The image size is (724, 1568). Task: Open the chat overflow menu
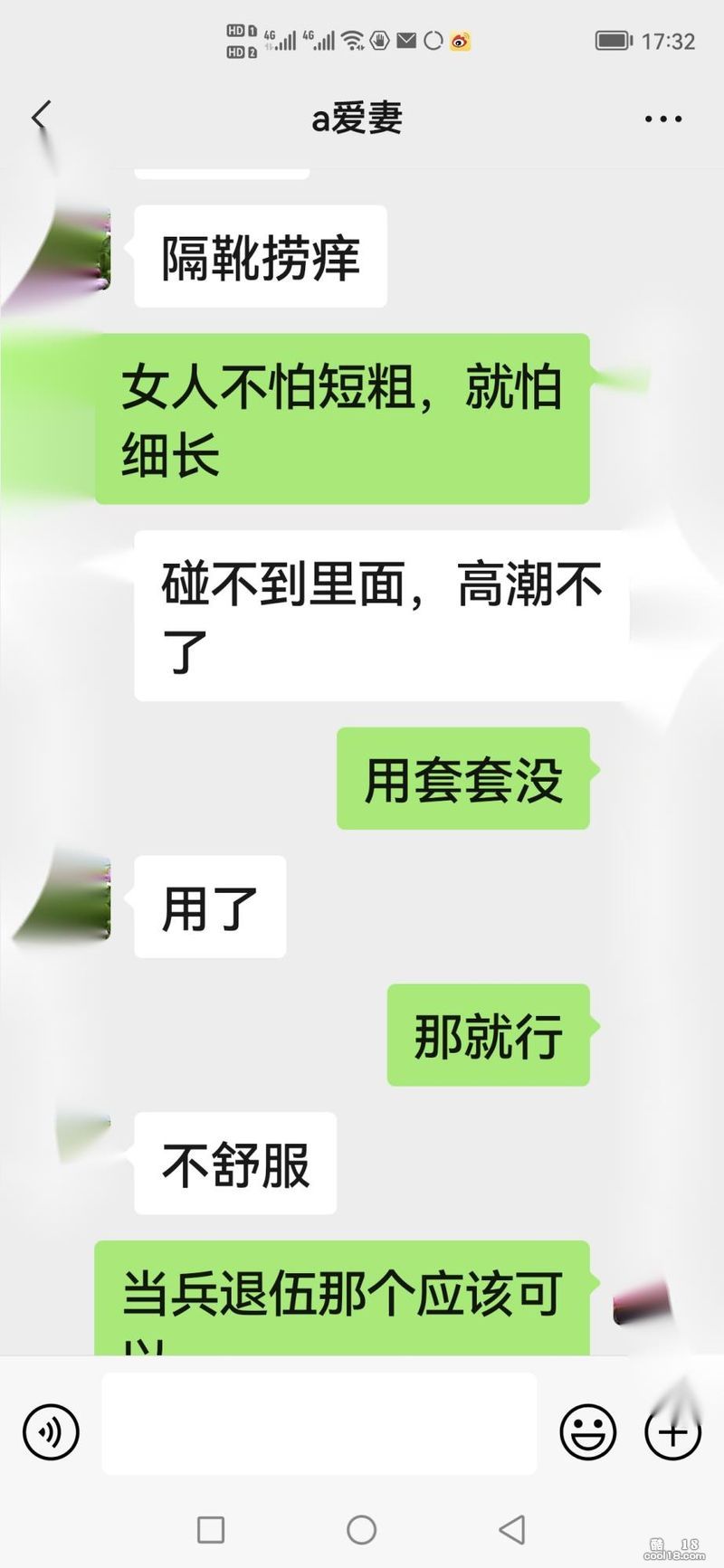(662, 119)
